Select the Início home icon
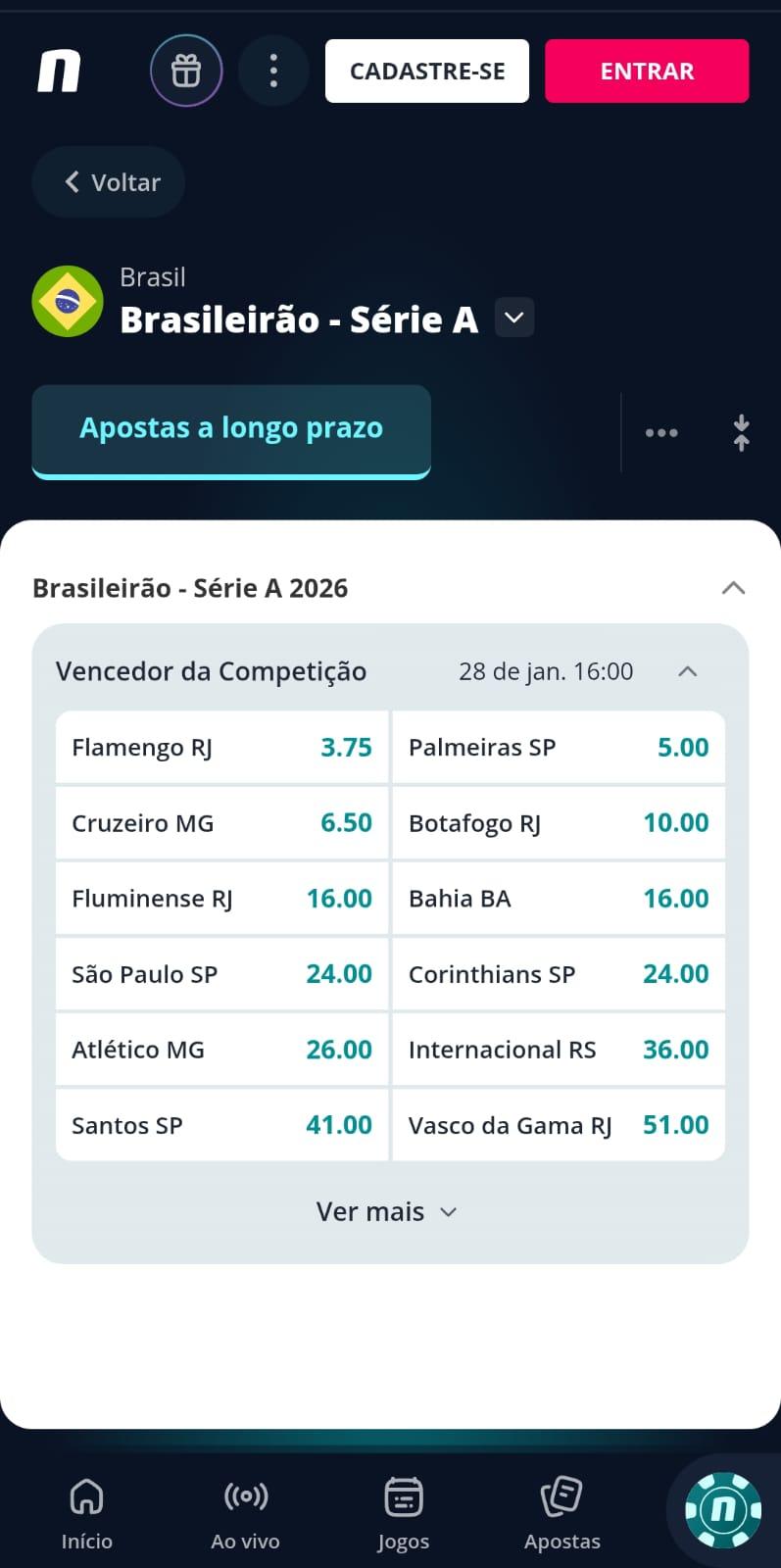The image size is (781, 1568). [86, 1509]
